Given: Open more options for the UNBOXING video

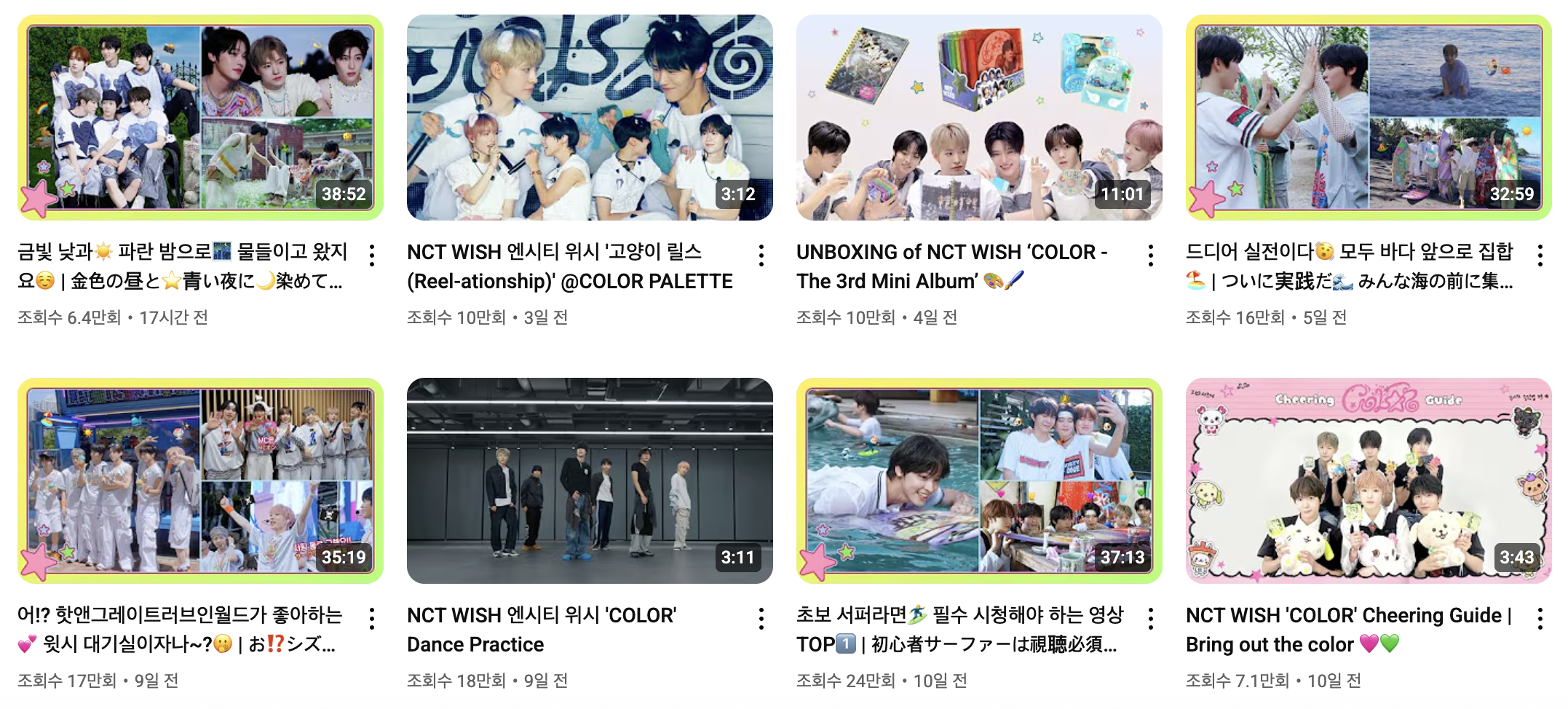Looking at the screenshot, I should click(1151, 256).
